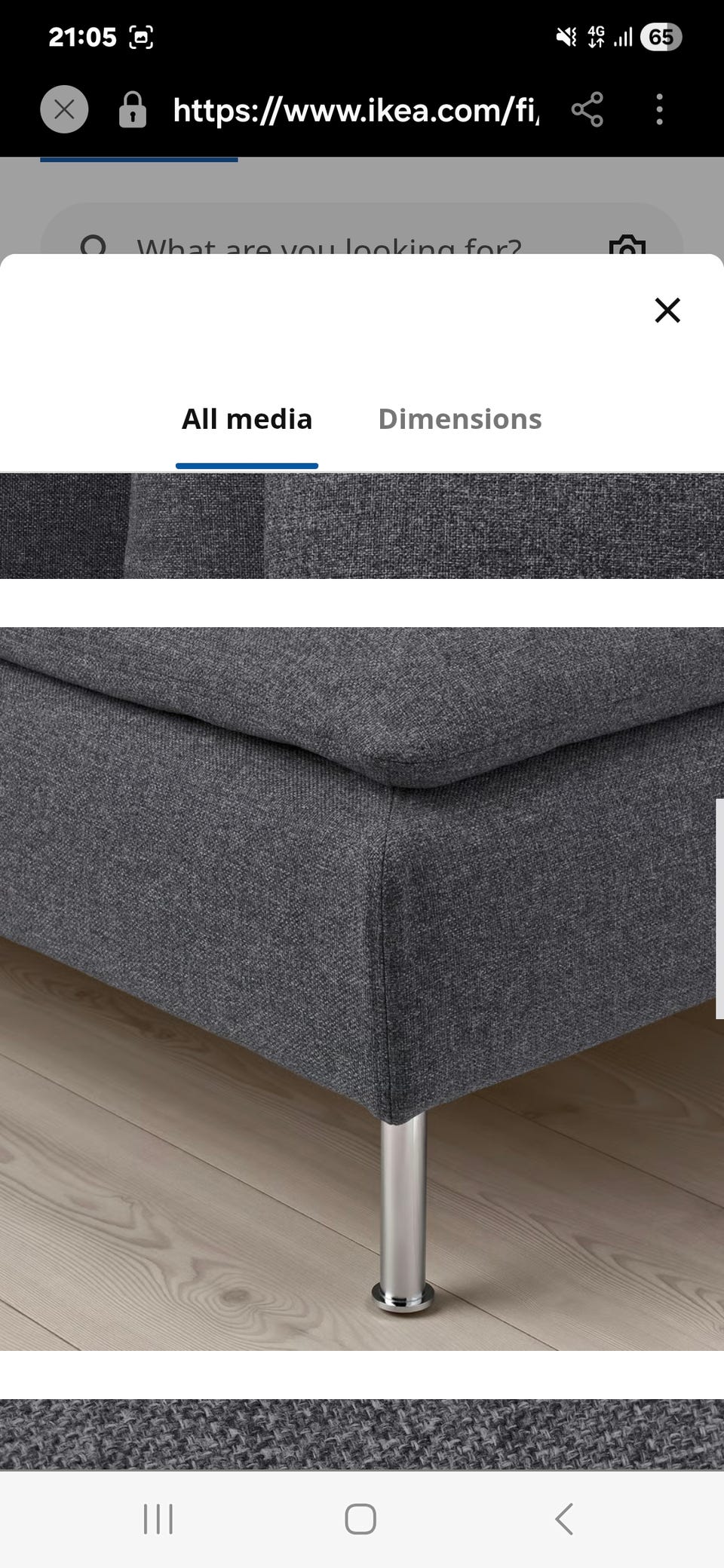The height and width of the screenshot is (1568, 724).
Task: Open the sofa leg close-up image
Action: [x=362, y=988]
